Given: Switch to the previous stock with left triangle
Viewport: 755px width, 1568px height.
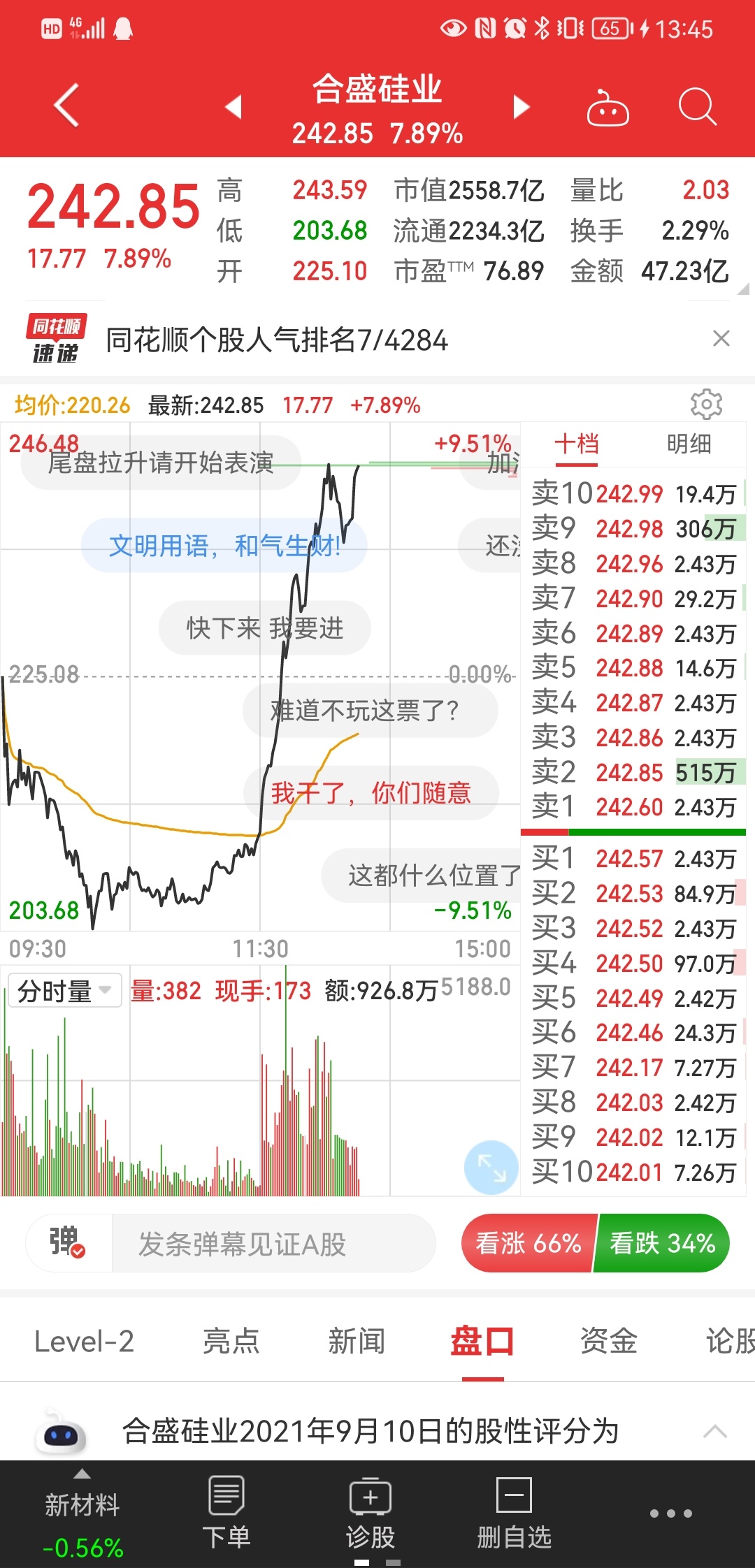Looking at the screenshot, I should pyautogui.click(x=233, y=107).
